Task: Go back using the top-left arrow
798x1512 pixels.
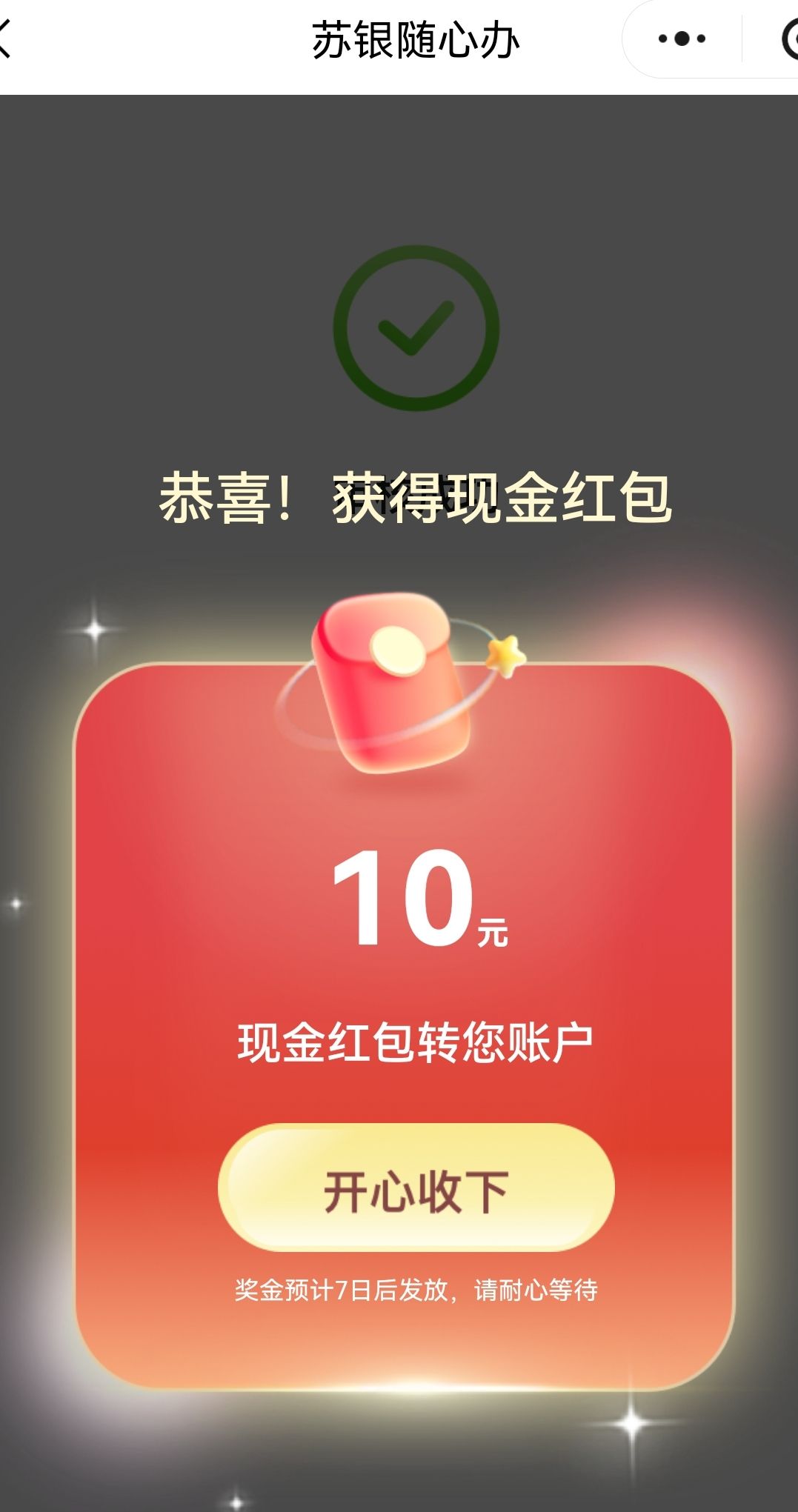Action: [x=6, y=39]
